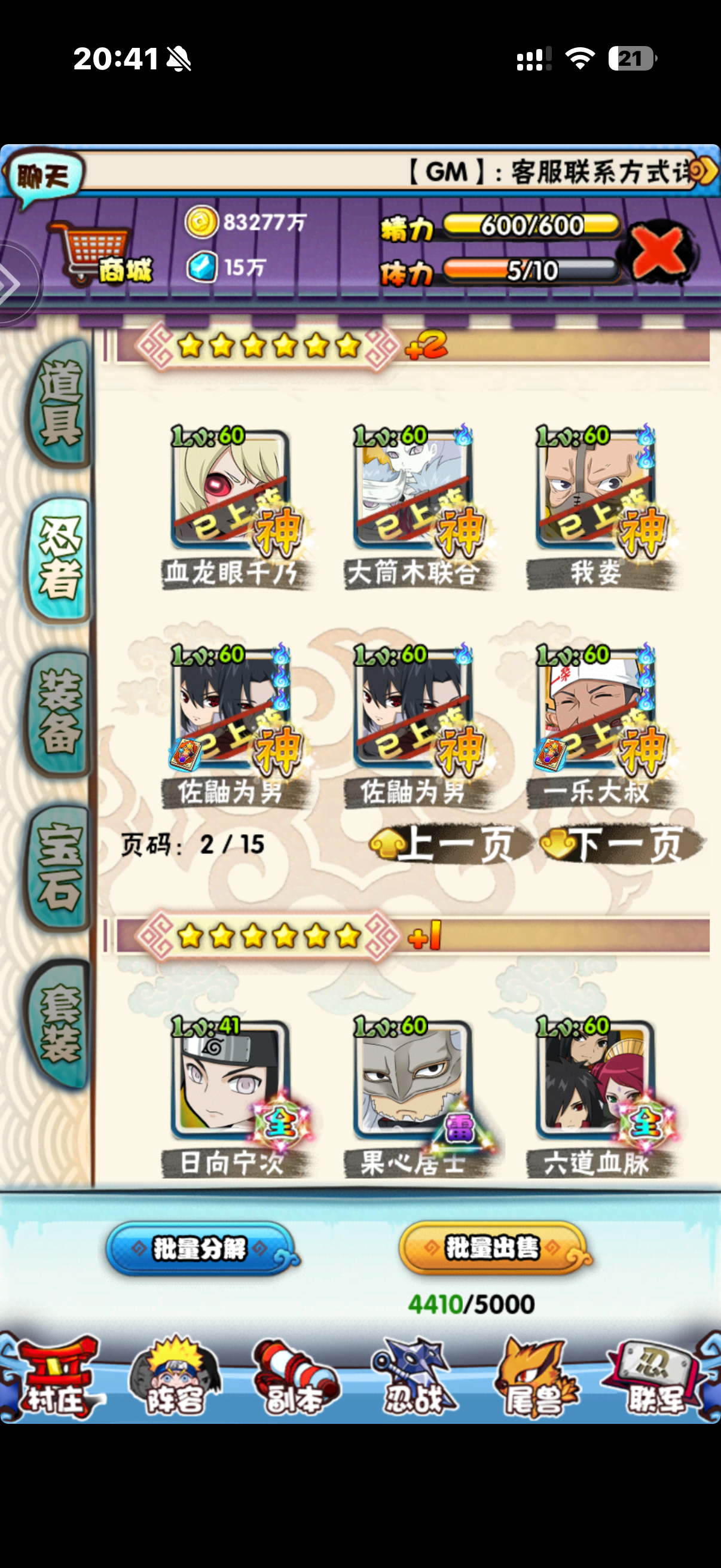Tap the 批量分解 batch decompose button
Viewport: 721px width, 1568px height.
click(201, 1249)
